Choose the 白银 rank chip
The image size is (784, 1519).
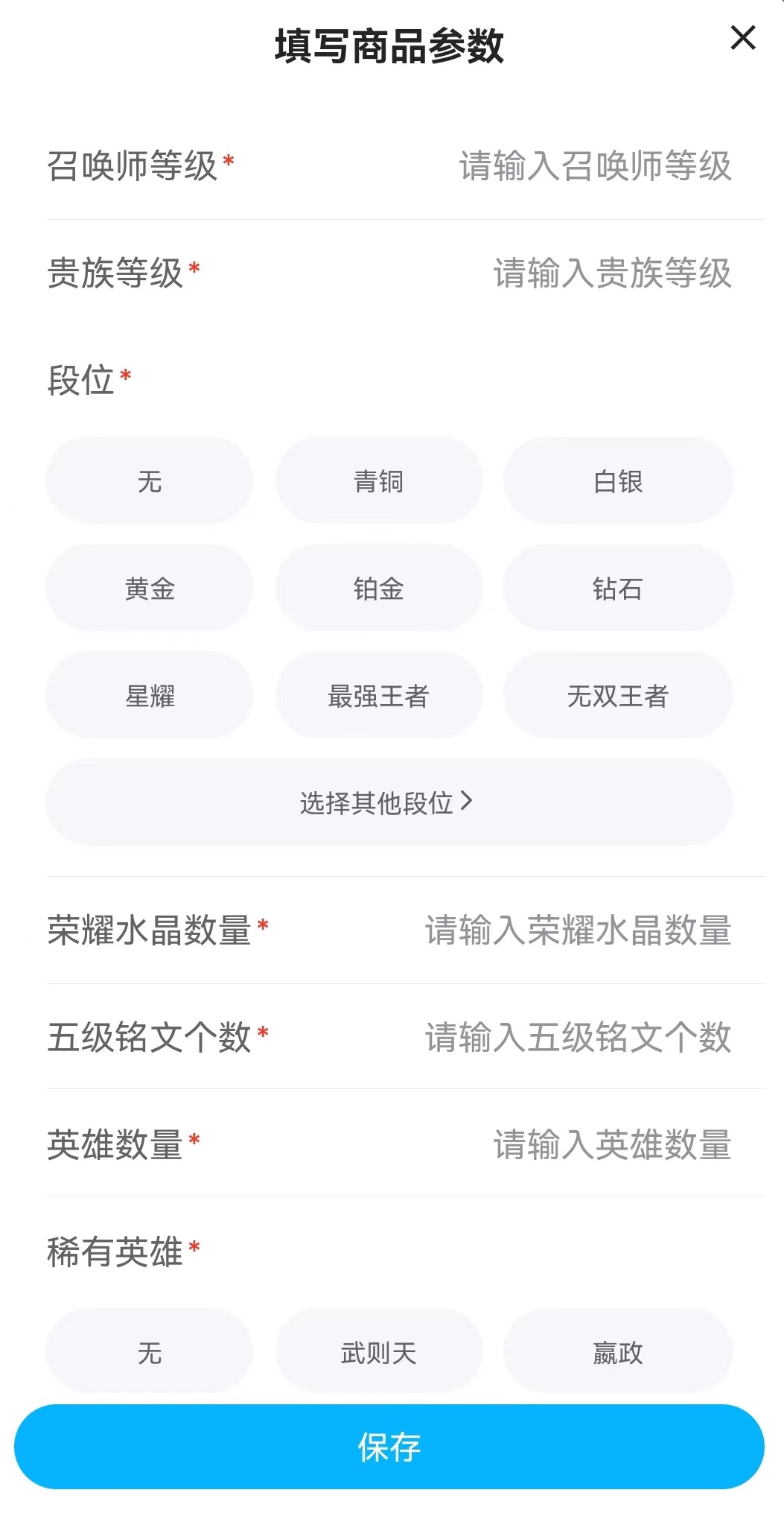[617, 481]
